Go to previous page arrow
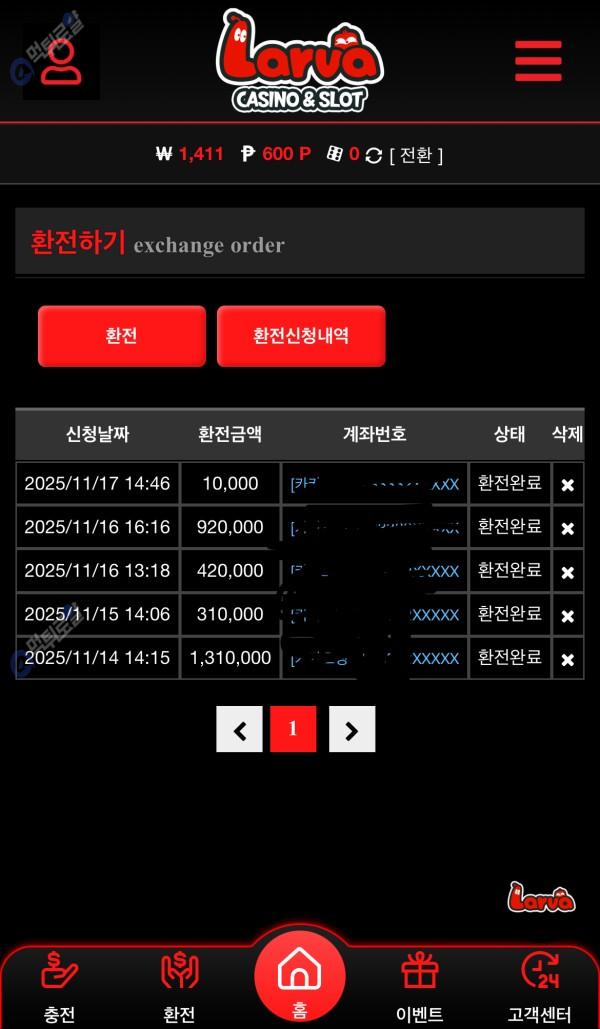 point(239,730)
